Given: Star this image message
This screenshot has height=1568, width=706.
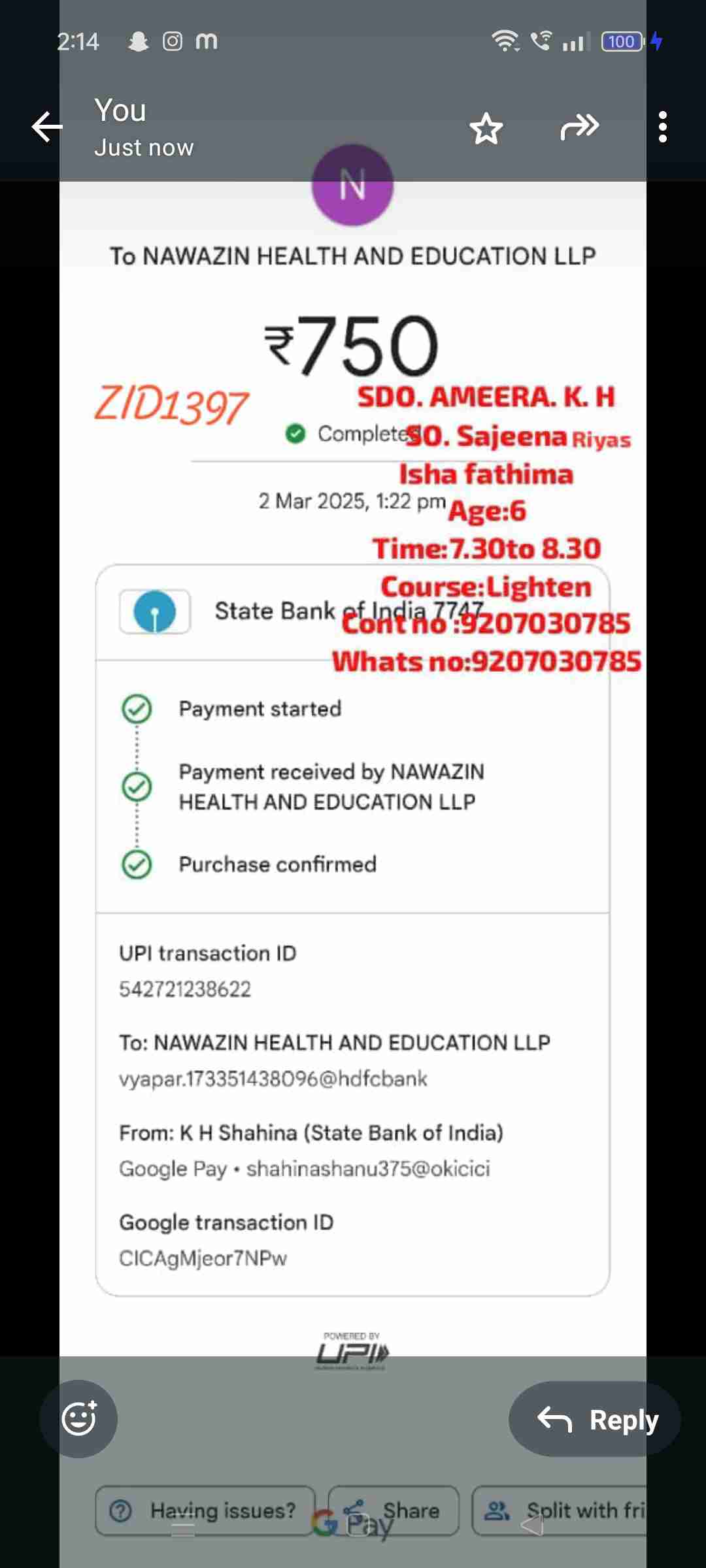Looking at the screenshot, I should coord(486,128).
